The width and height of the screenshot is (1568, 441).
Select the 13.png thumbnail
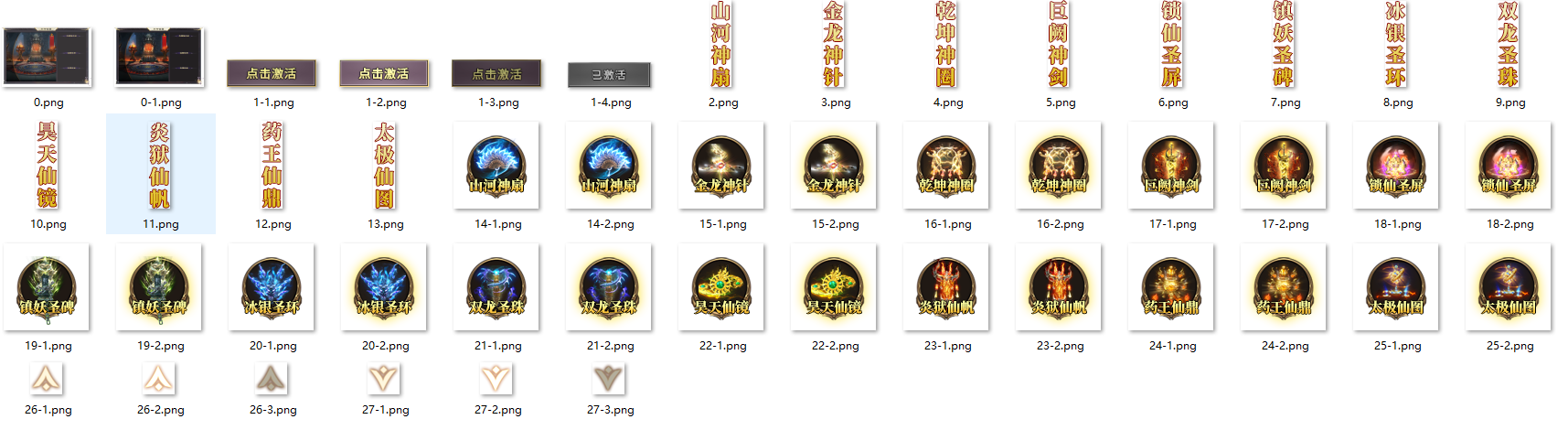(385, 167)
